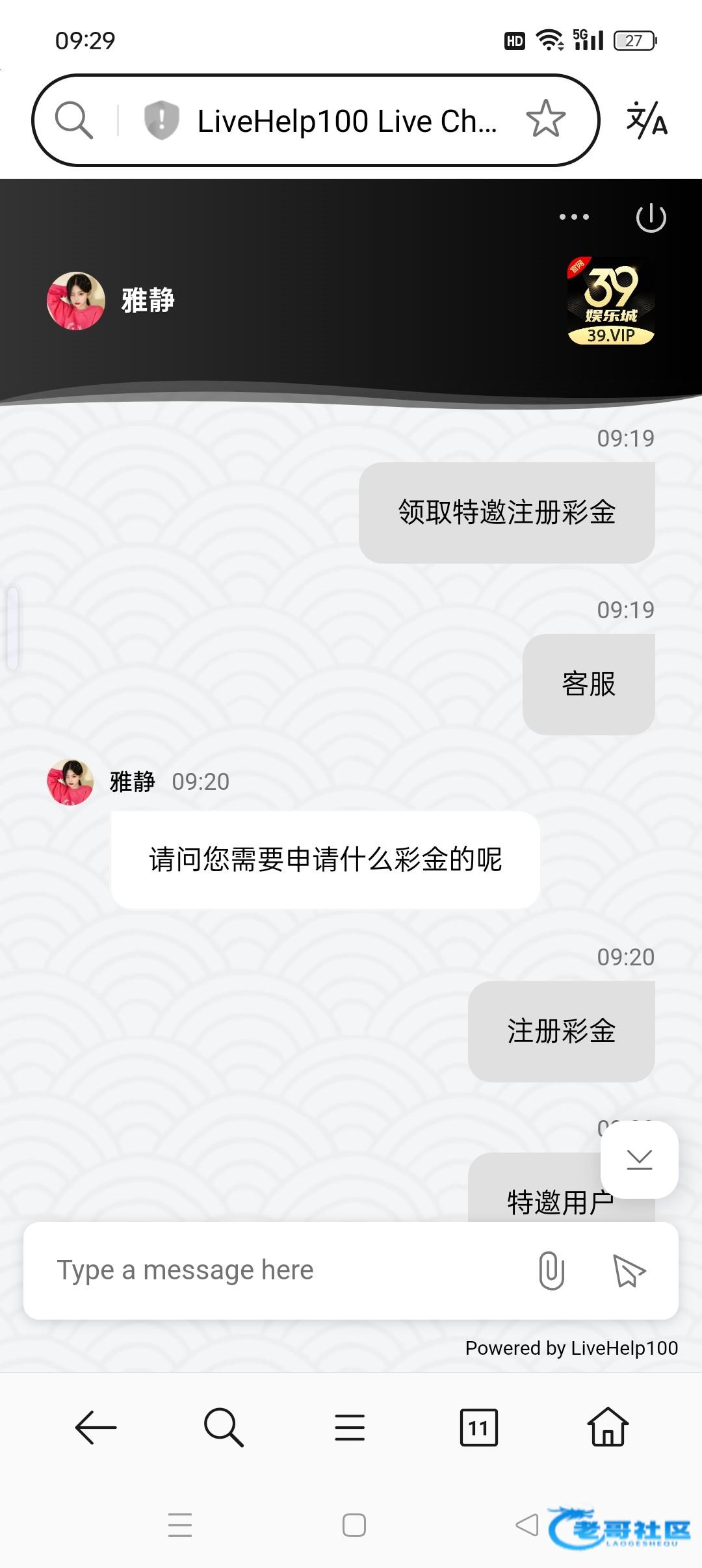
Task: End the chat with the power icon
Action: click(x=651, y=218)
